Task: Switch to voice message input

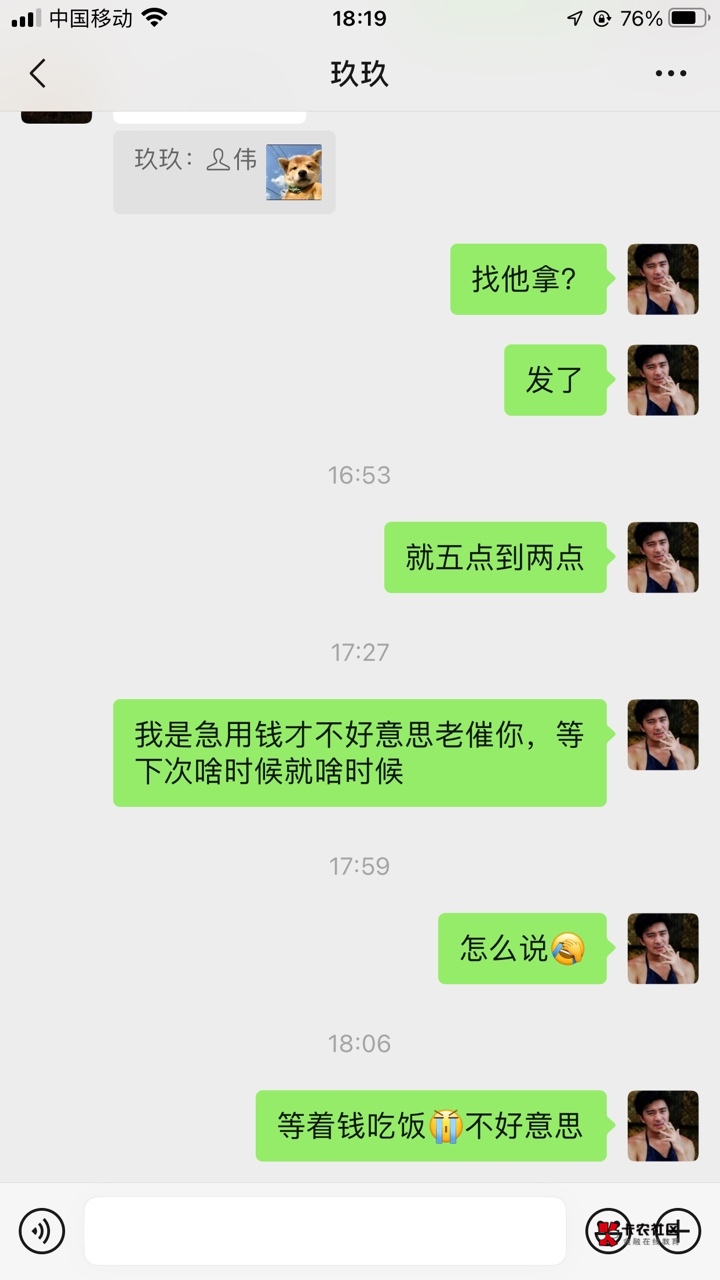Action: (42, 1230)
